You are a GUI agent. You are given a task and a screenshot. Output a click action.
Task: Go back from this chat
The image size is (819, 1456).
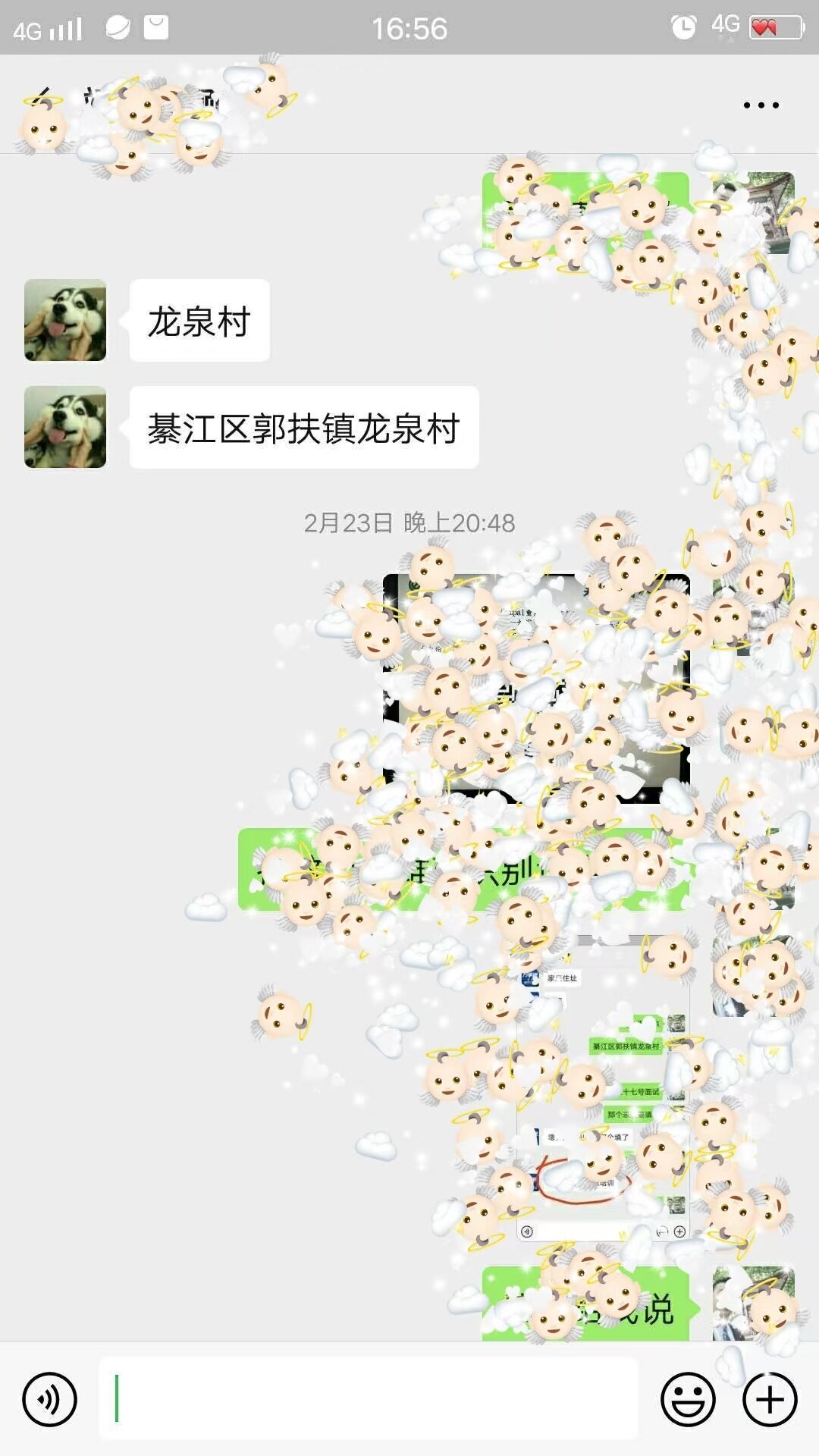click(x=43, y=105)
